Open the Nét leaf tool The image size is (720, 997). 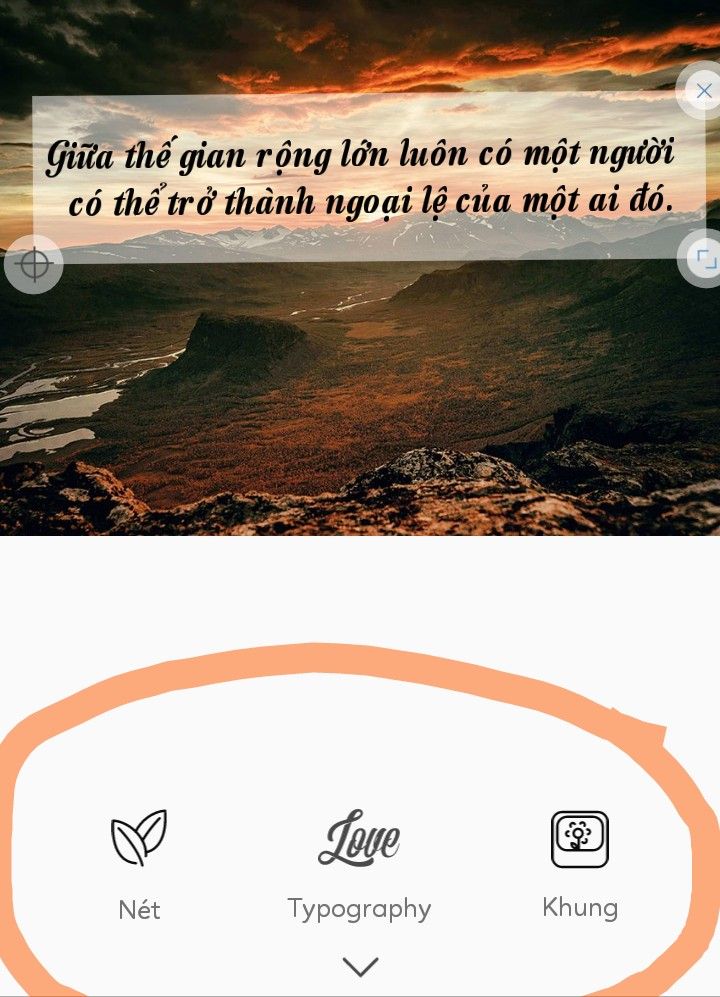[139, 861]
